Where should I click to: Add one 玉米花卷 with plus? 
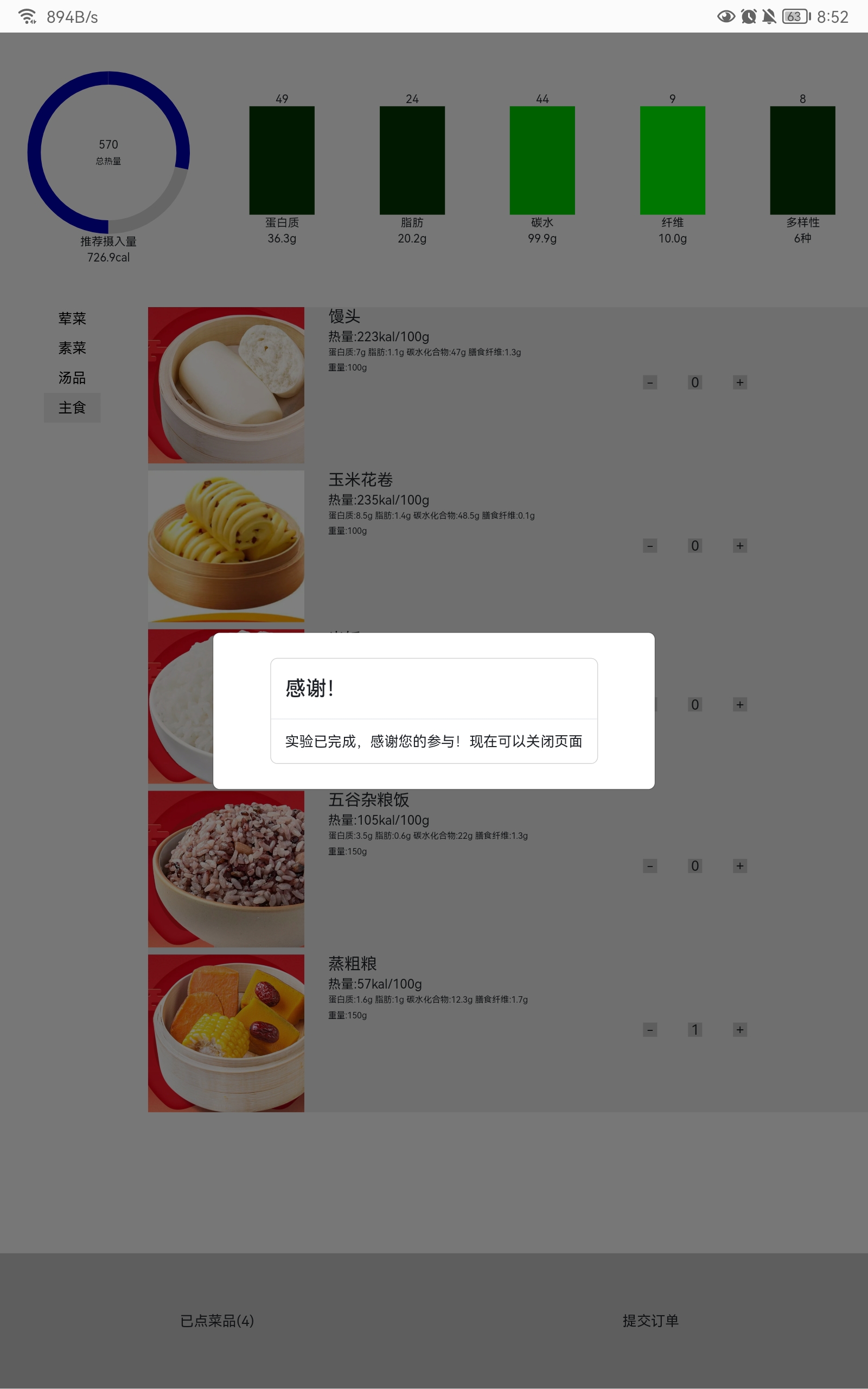tap(739, 546)
